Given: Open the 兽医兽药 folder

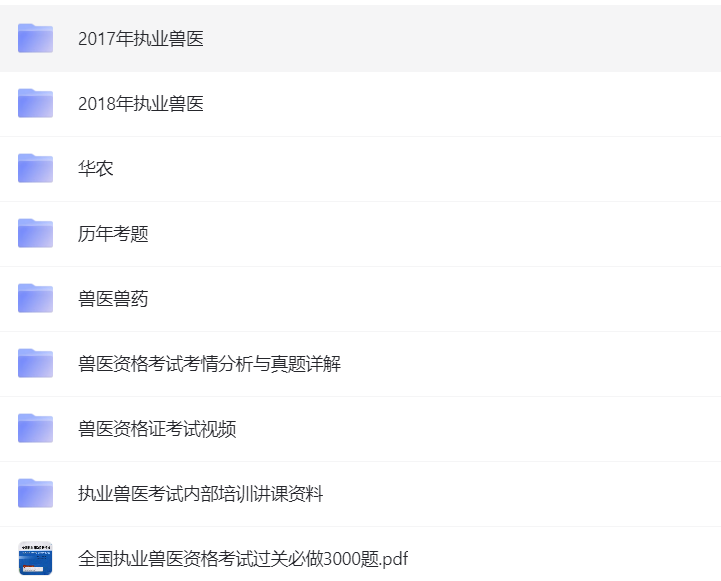Looking at the screenshot, I should (113, 299).
